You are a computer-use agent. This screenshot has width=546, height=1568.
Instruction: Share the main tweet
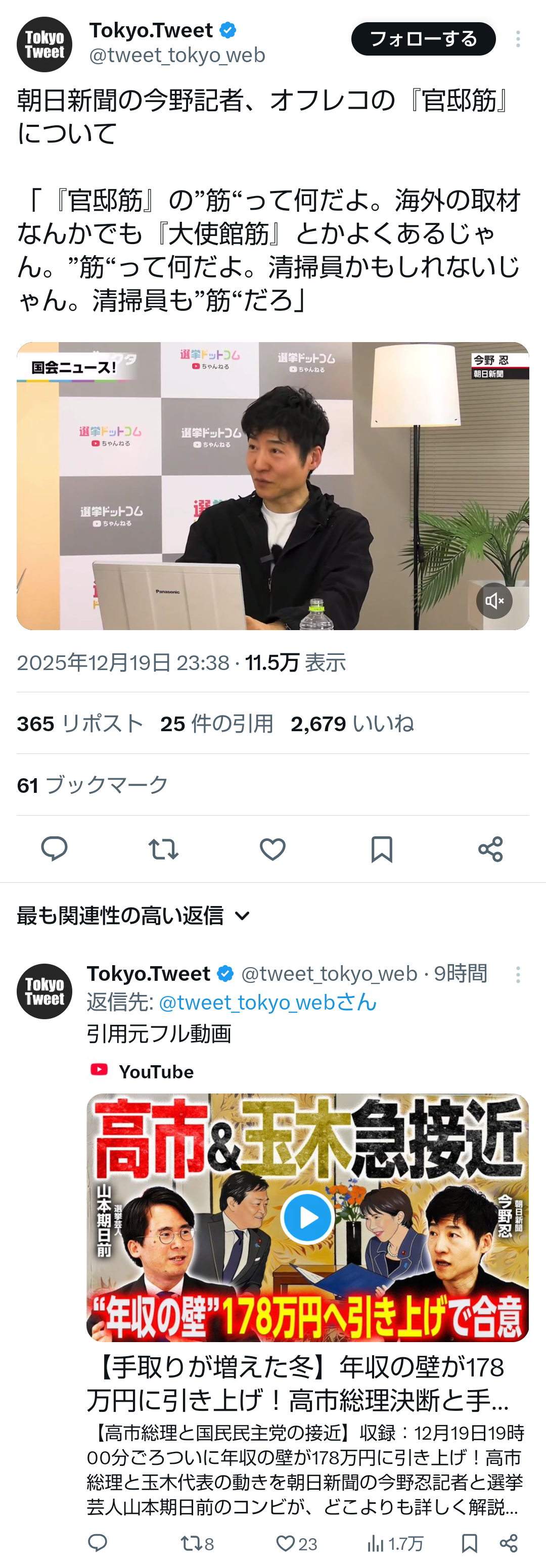click(x=490, y=848)
